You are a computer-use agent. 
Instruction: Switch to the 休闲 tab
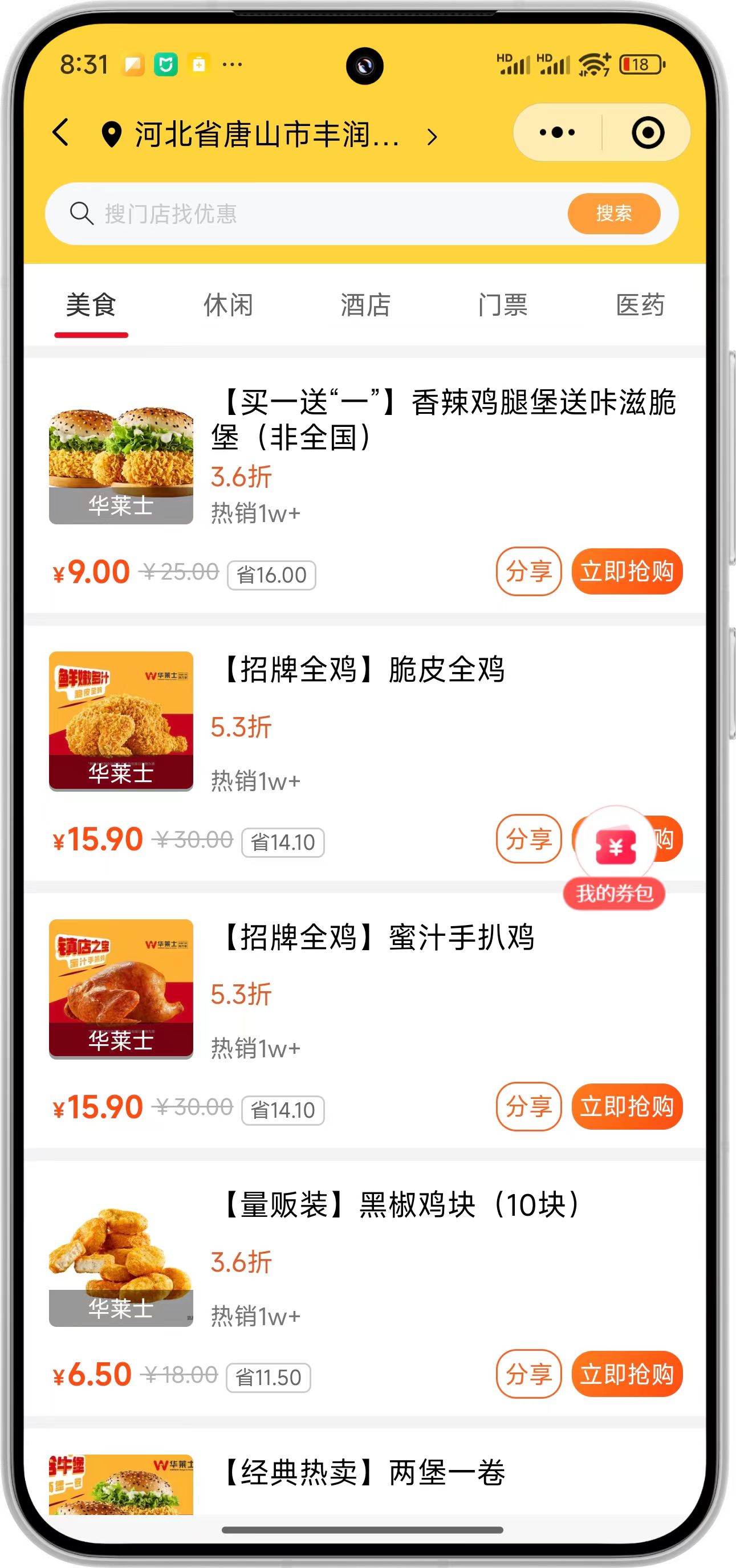pos(228,305)
